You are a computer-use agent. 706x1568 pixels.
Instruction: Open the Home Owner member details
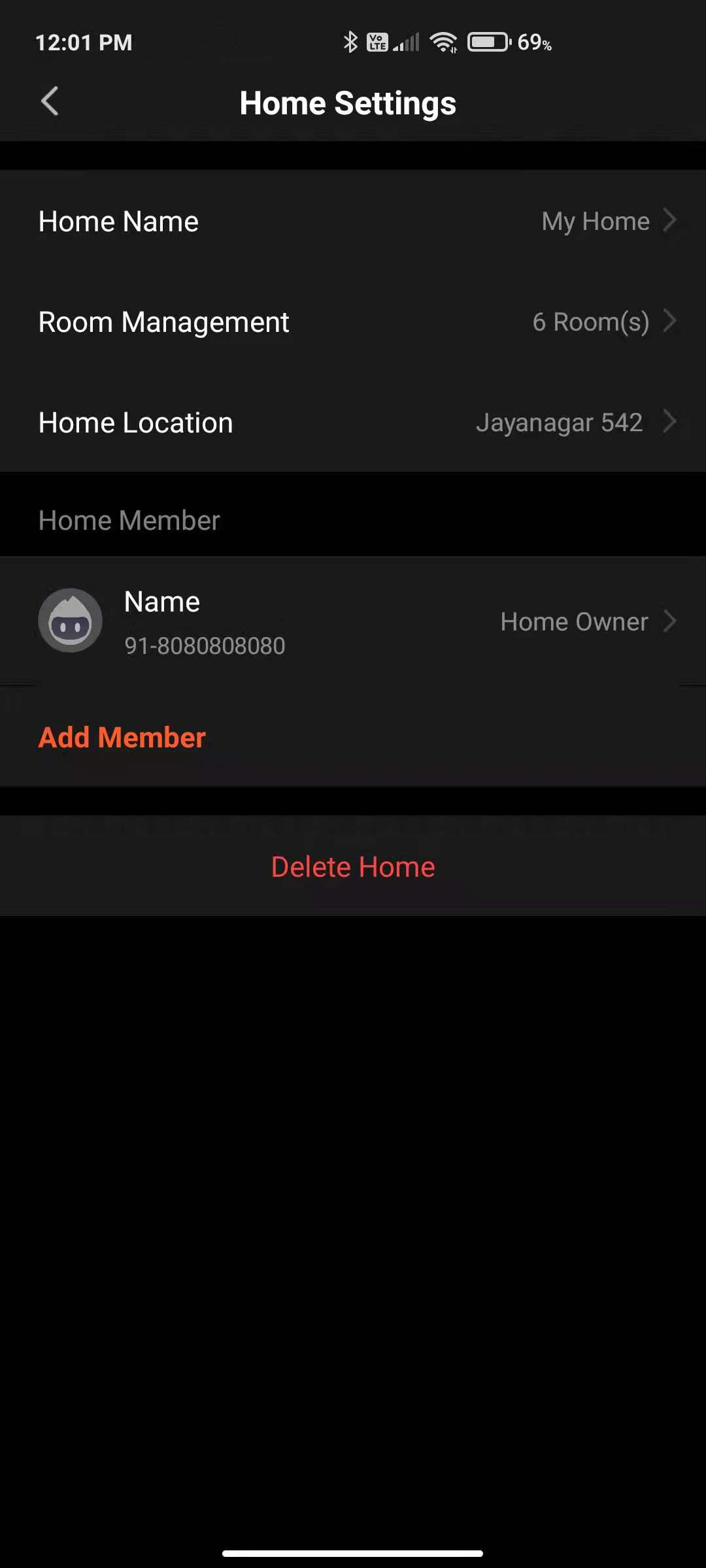[353, 621]
